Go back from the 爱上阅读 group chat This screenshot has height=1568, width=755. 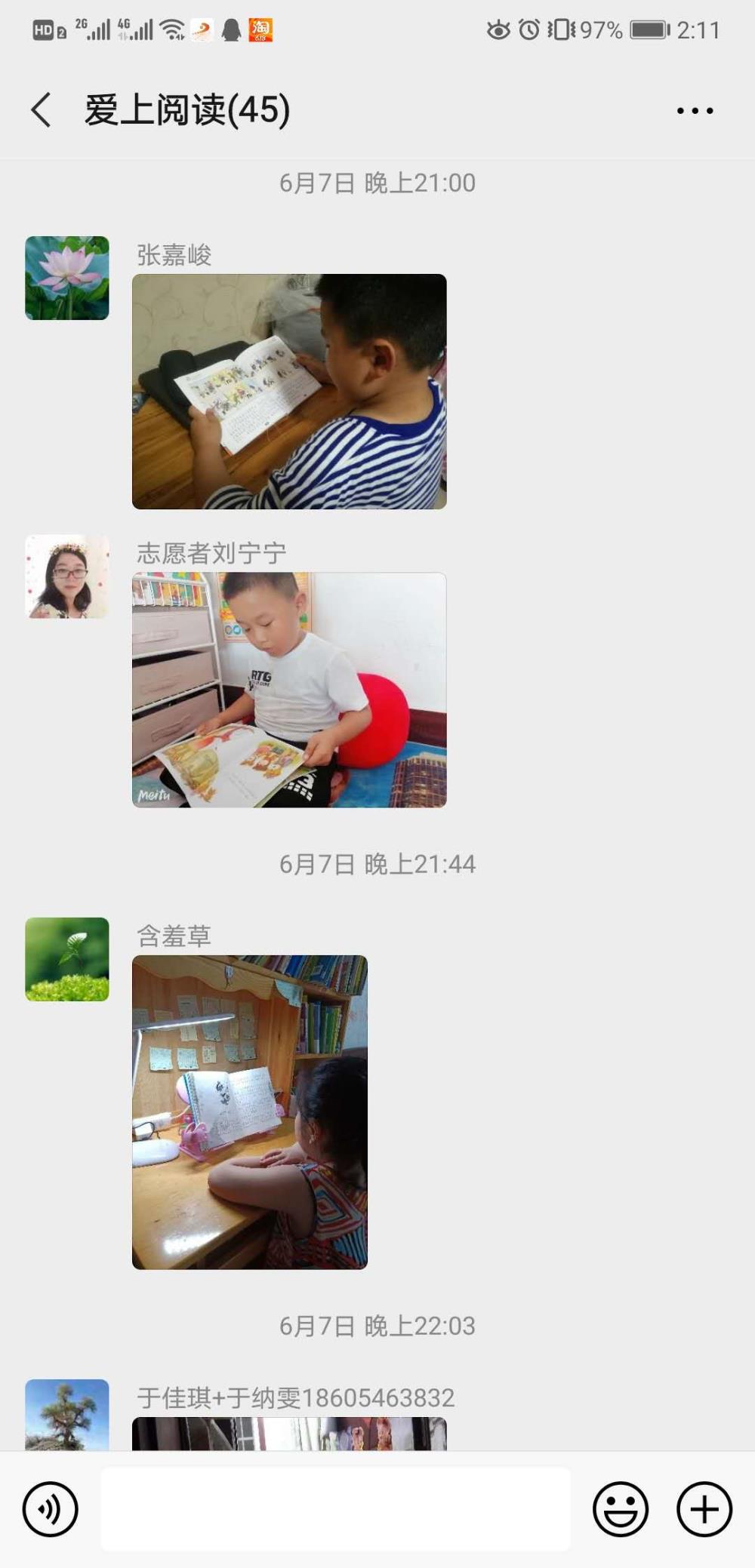pos(42,110)
